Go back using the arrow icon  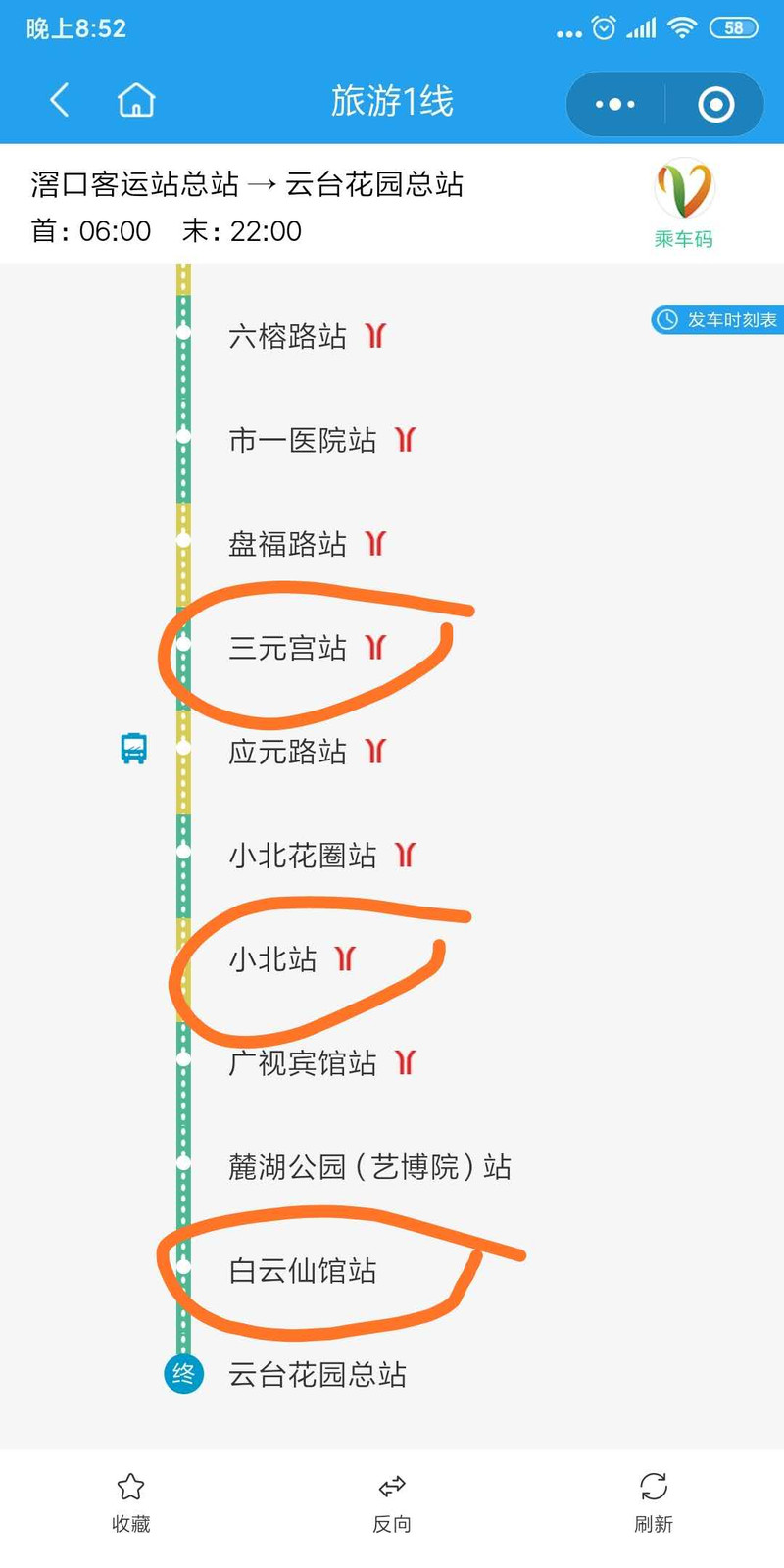click(60, 101)
